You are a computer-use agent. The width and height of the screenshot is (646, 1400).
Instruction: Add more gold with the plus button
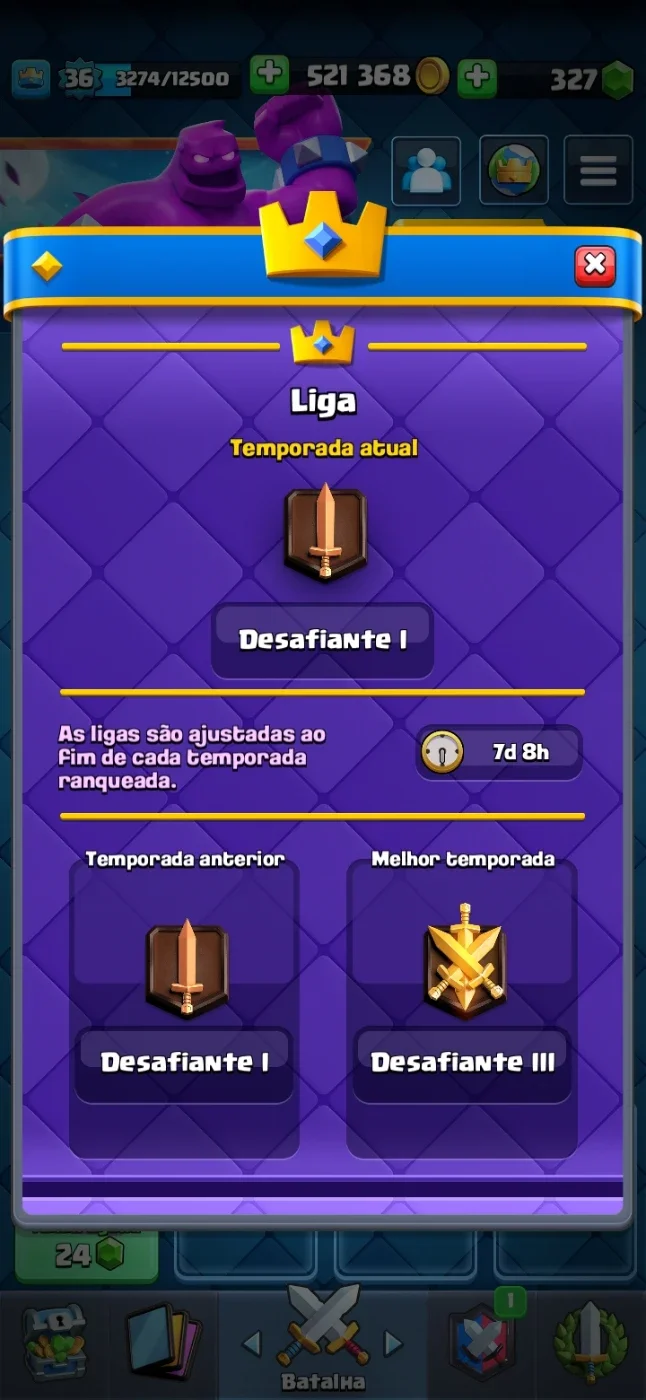click(x=269, y=75)
